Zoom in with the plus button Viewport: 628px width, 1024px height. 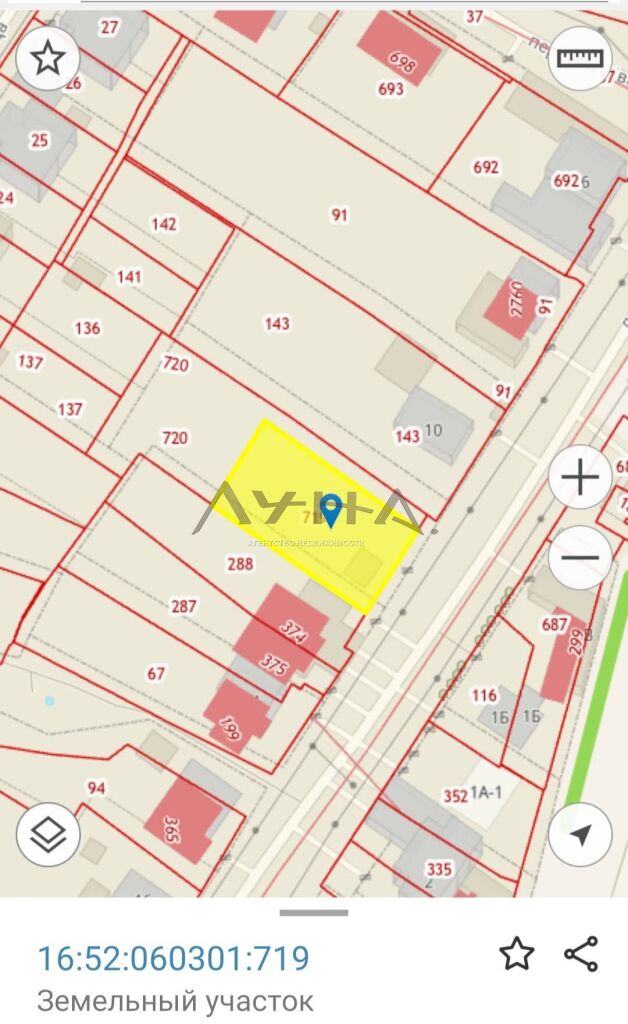pos(580,477)
